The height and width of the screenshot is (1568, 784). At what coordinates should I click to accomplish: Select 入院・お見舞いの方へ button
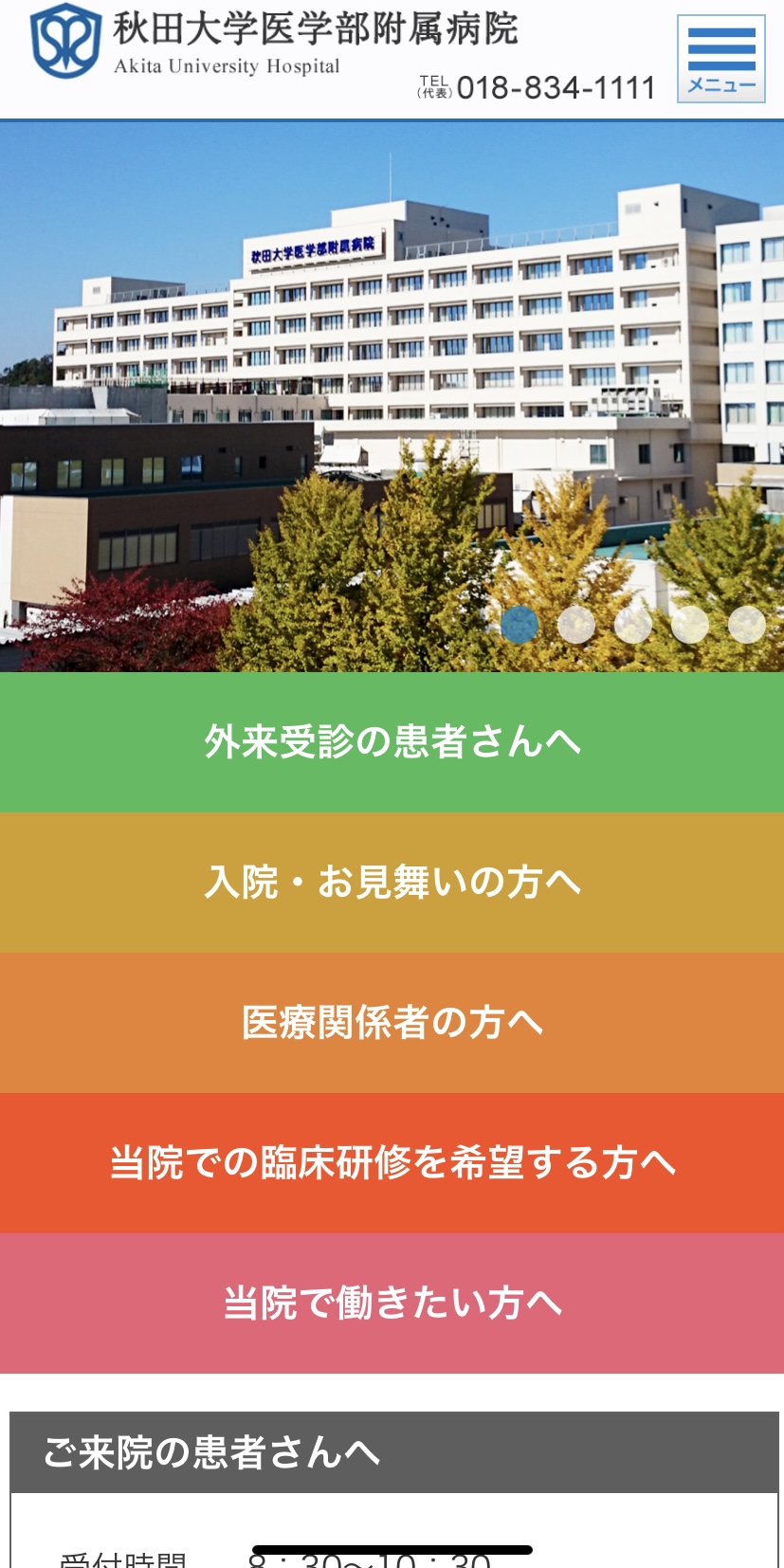click(392, 883)
